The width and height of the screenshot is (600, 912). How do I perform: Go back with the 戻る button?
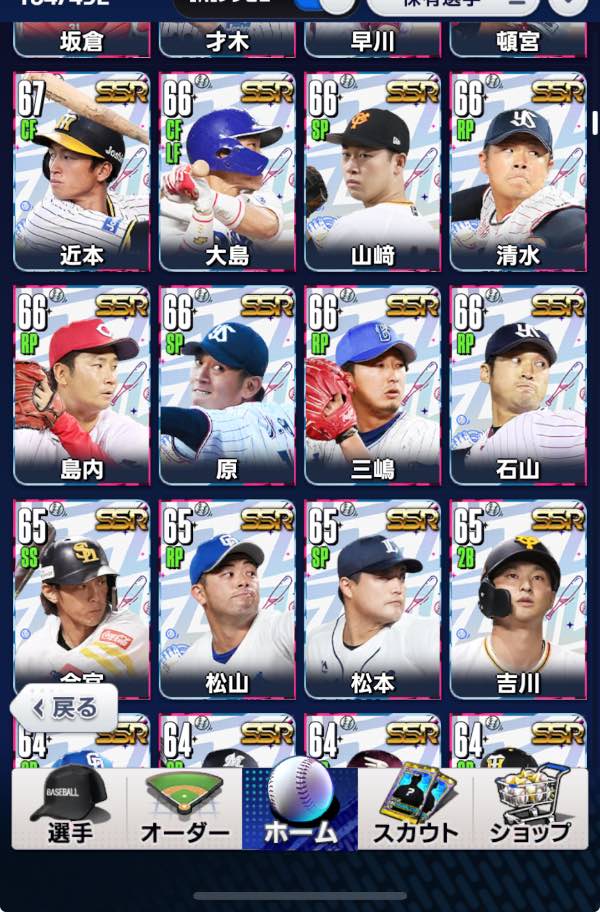coord(65,709)
